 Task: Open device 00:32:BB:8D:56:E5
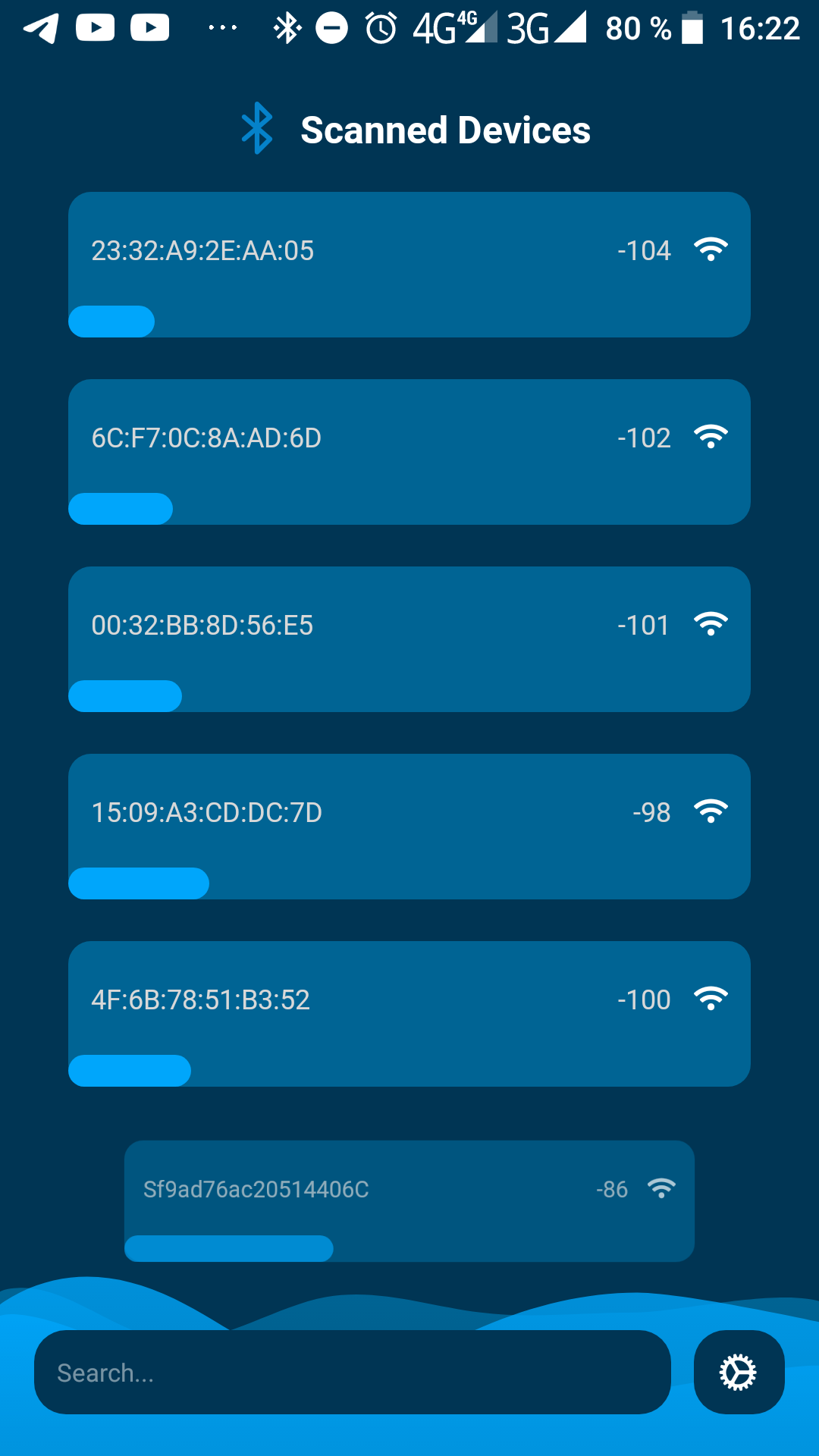pos(409,639)
